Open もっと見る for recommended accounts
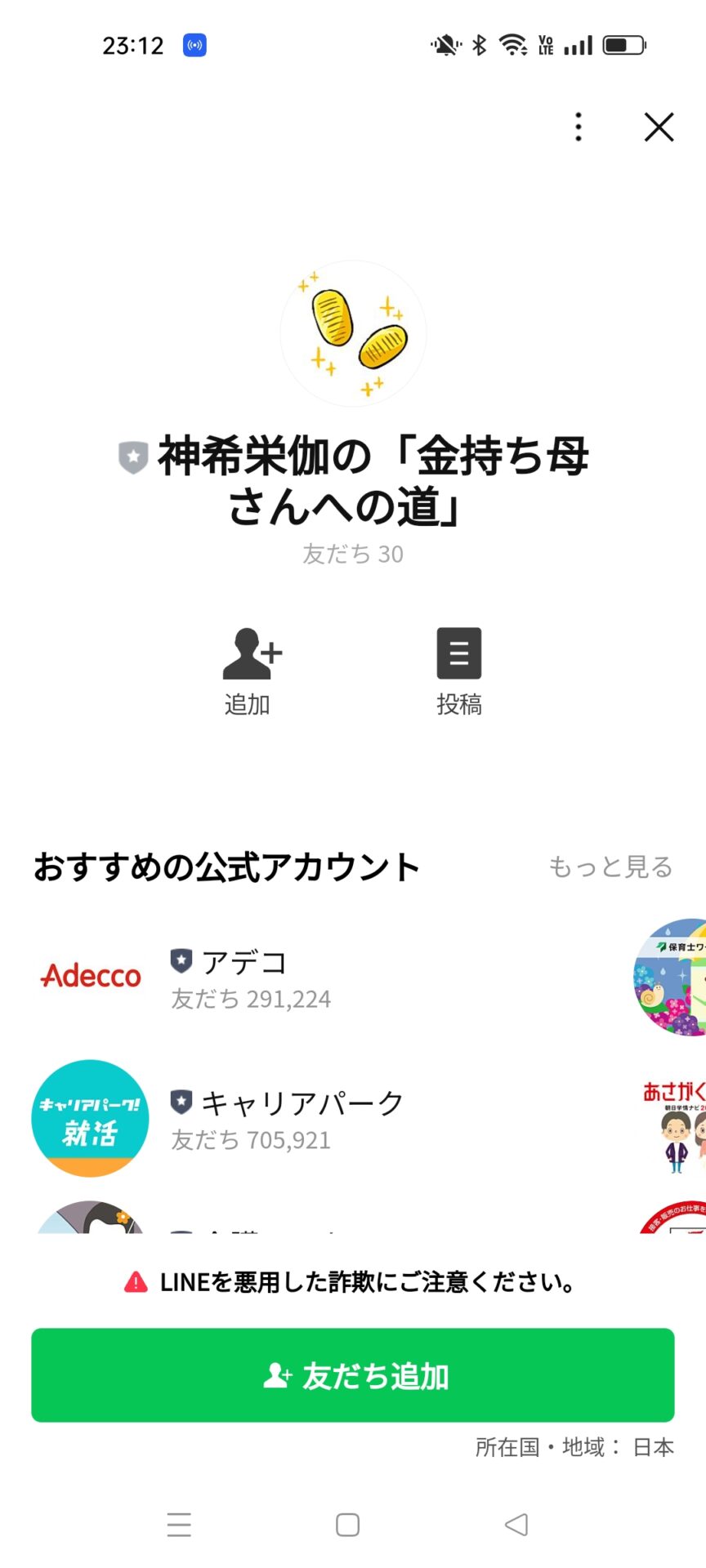This screenshot has width=706, height=1568. pyautogui.click(x=610, y=866)
